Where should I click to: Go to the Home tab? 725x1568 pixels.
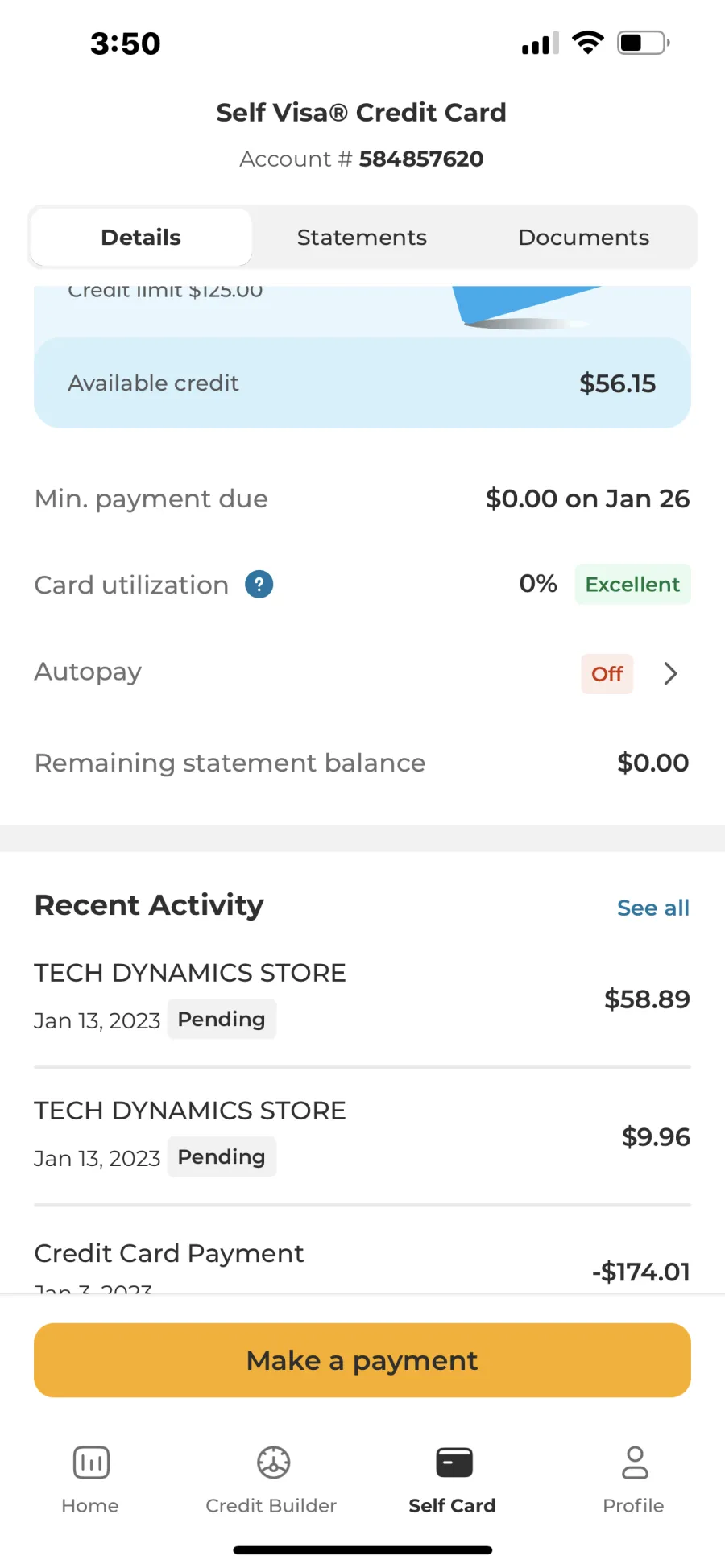90,1479
